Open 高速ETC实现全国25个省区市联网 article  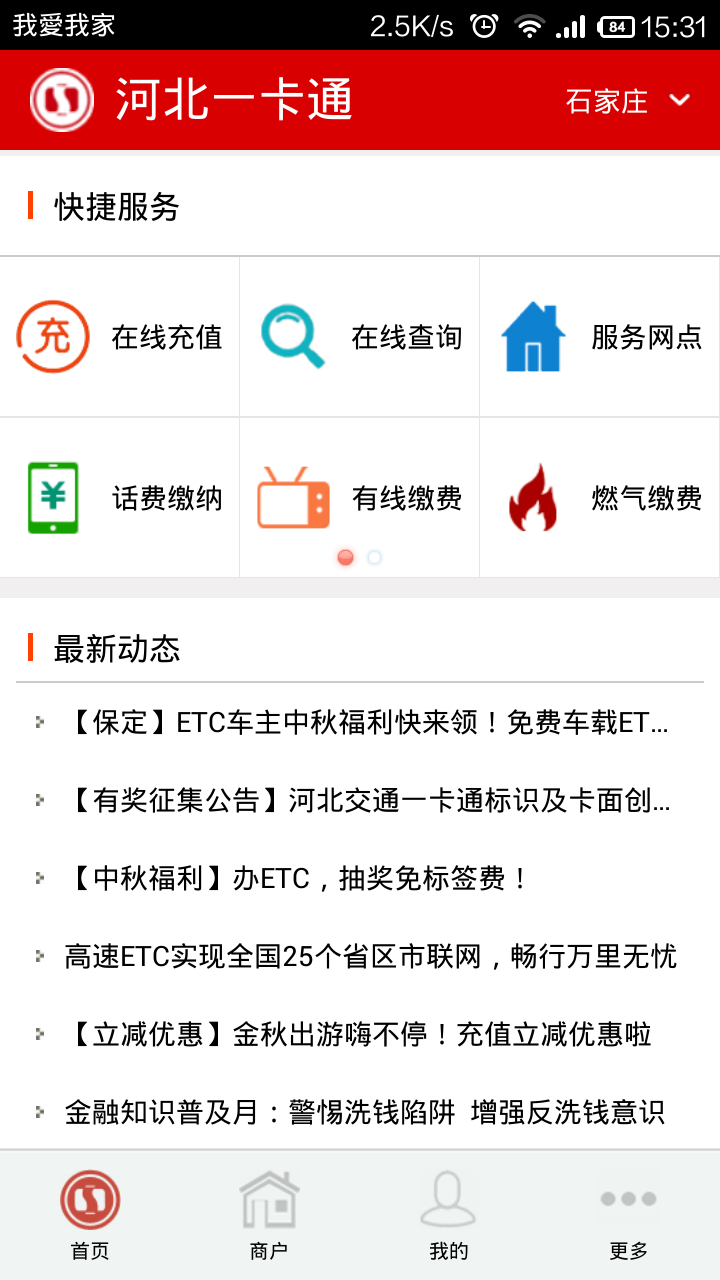(360, 956)
